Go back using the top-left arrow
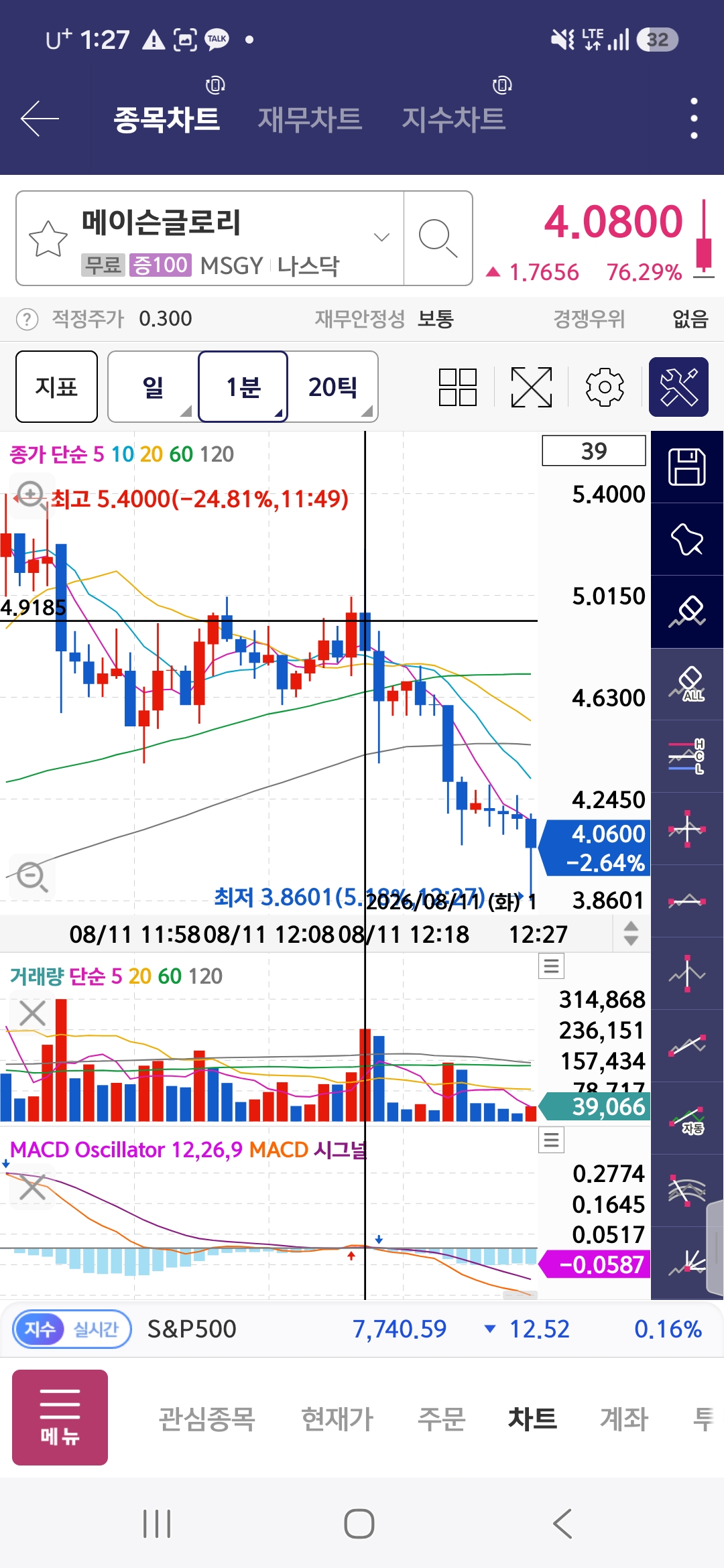Image resolution: width=724 pixels, height=1568 pixels. tap(40, 119)
